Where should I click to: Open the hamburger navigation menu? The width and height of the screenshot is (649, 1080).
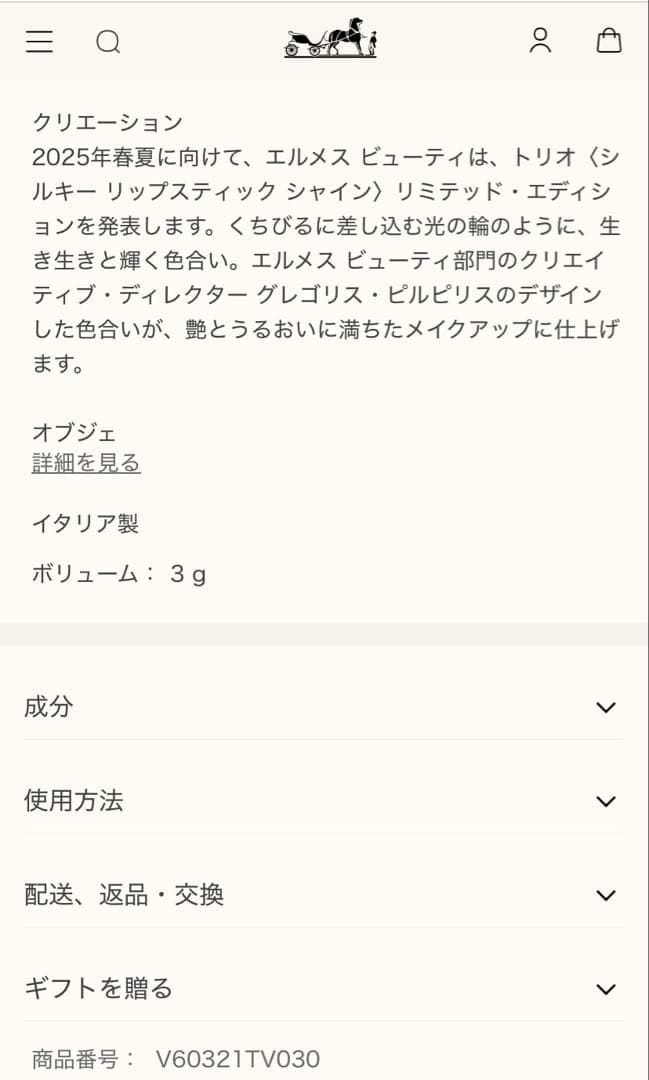[x=39, y=41]
